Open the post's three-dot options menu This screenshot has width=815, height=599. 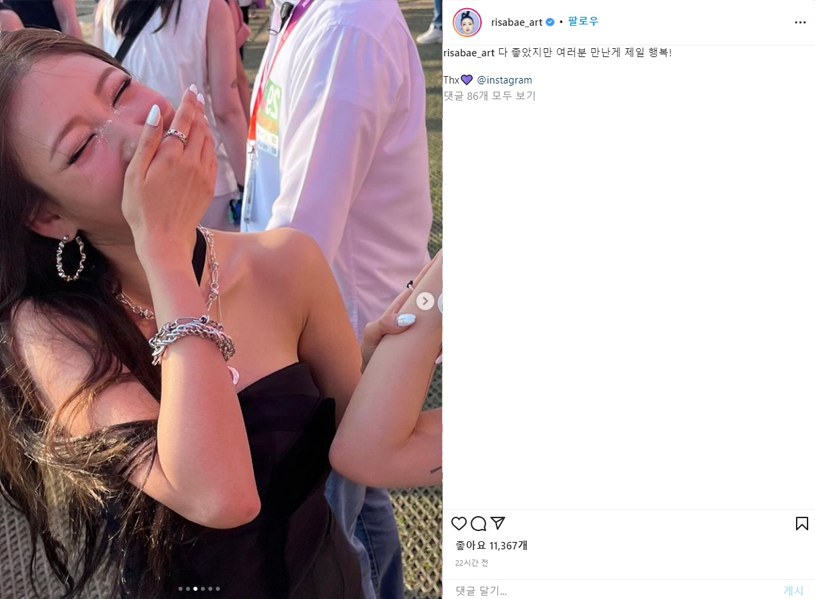pyautogui.click(x=800, y=22)
